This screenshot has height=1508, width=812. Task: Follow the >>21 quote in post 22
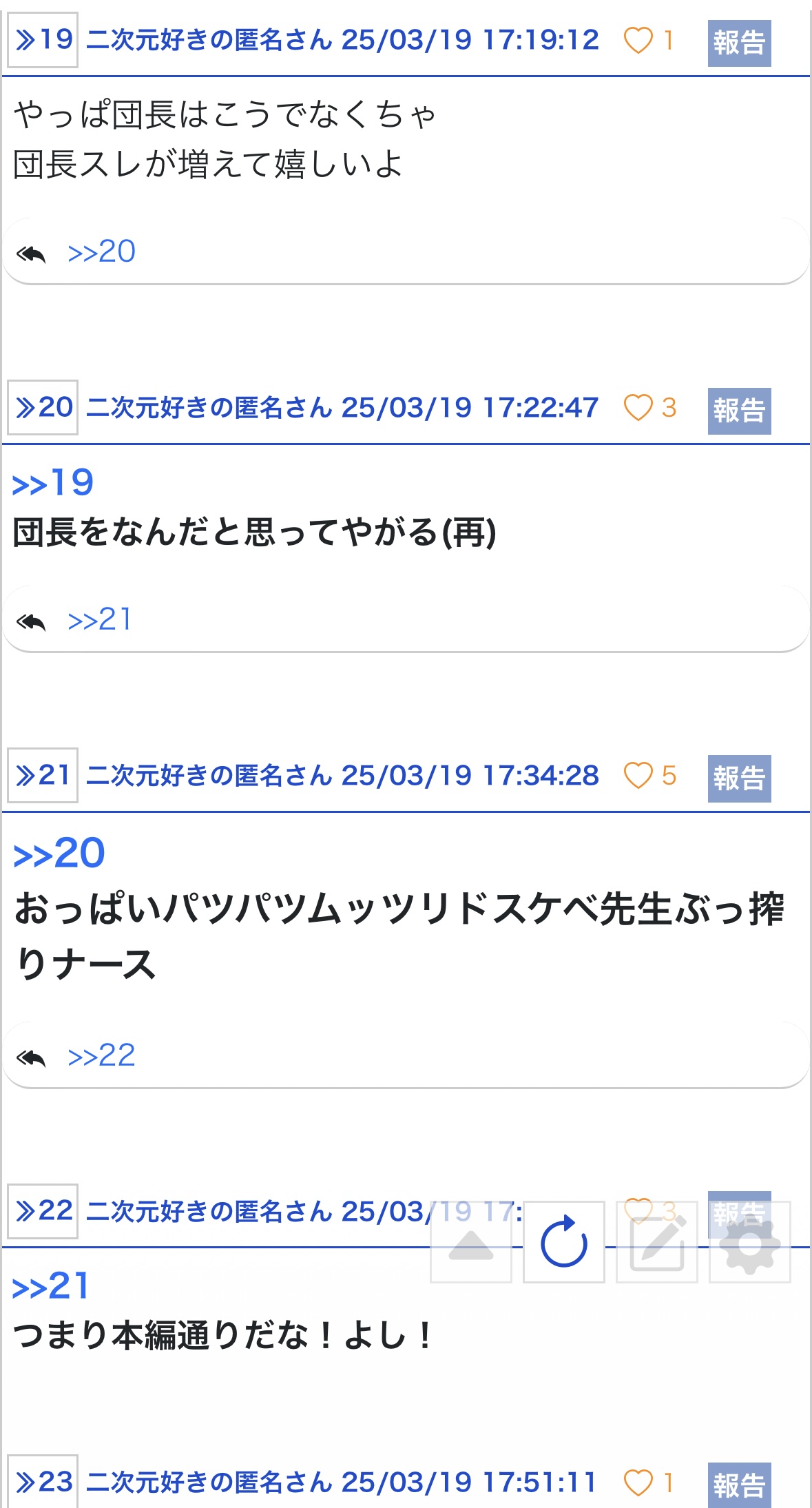click(51, 1287)
